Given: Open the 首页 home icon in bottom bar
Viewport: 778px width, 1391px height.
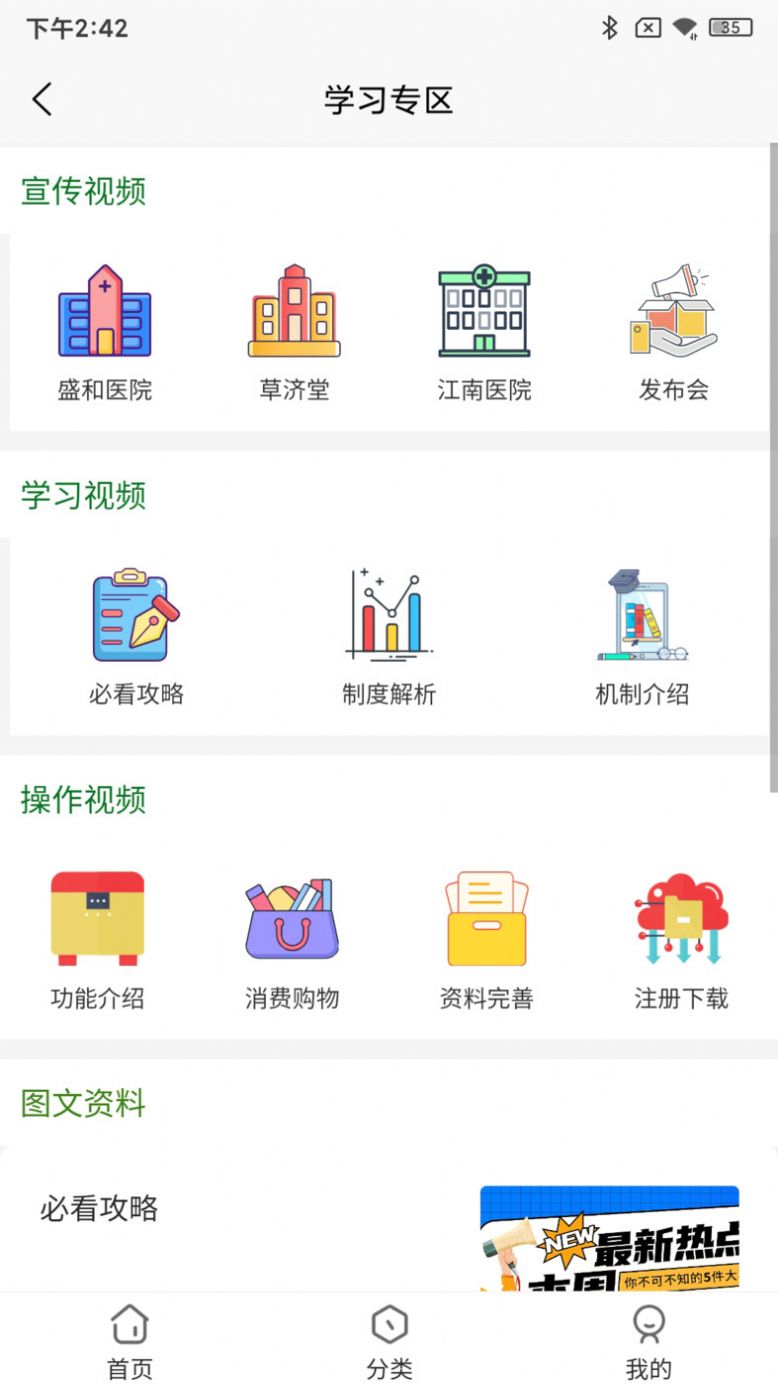Looking at the screenshot, I should 130,1323.
